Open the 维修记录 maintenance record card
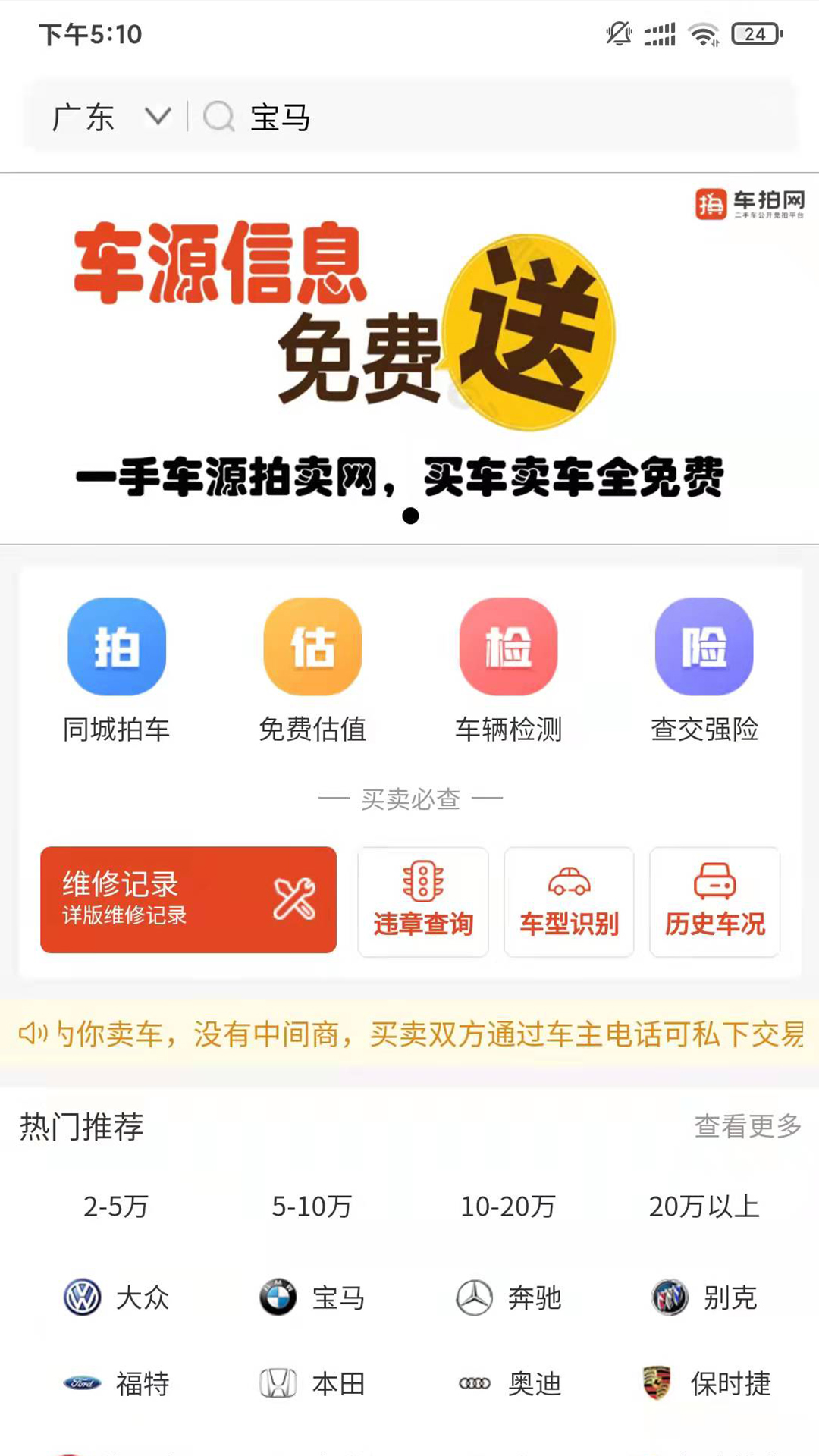819x1456 pixels. pos(188,899)
